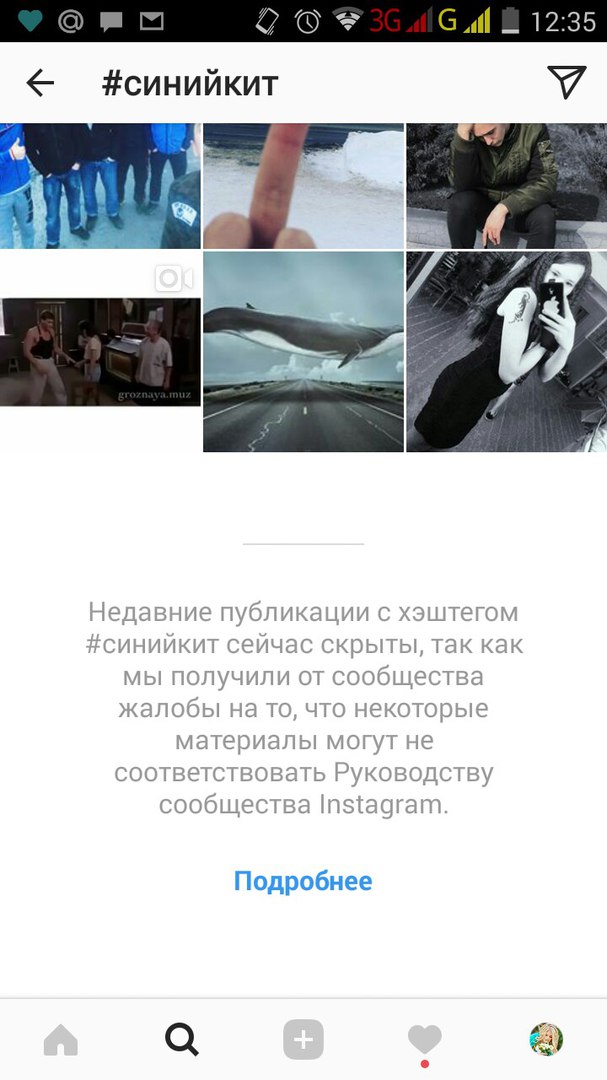Switch to the Home feed tab
The height and width of the screenshot is (1080, 607).
click(x=61, y=1039)
